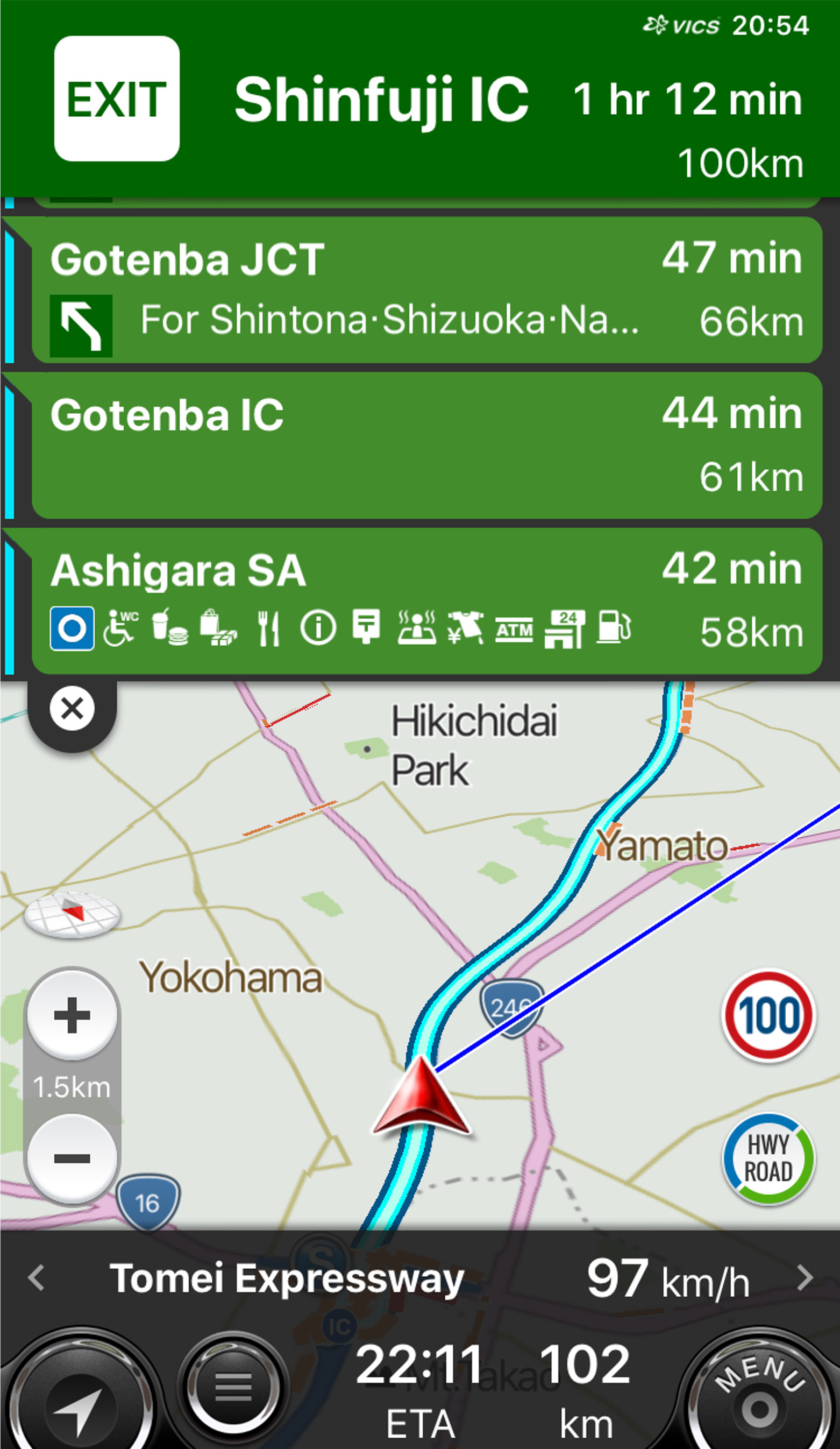
Task: Open the MENU dial
Action: click(759, 1394)
